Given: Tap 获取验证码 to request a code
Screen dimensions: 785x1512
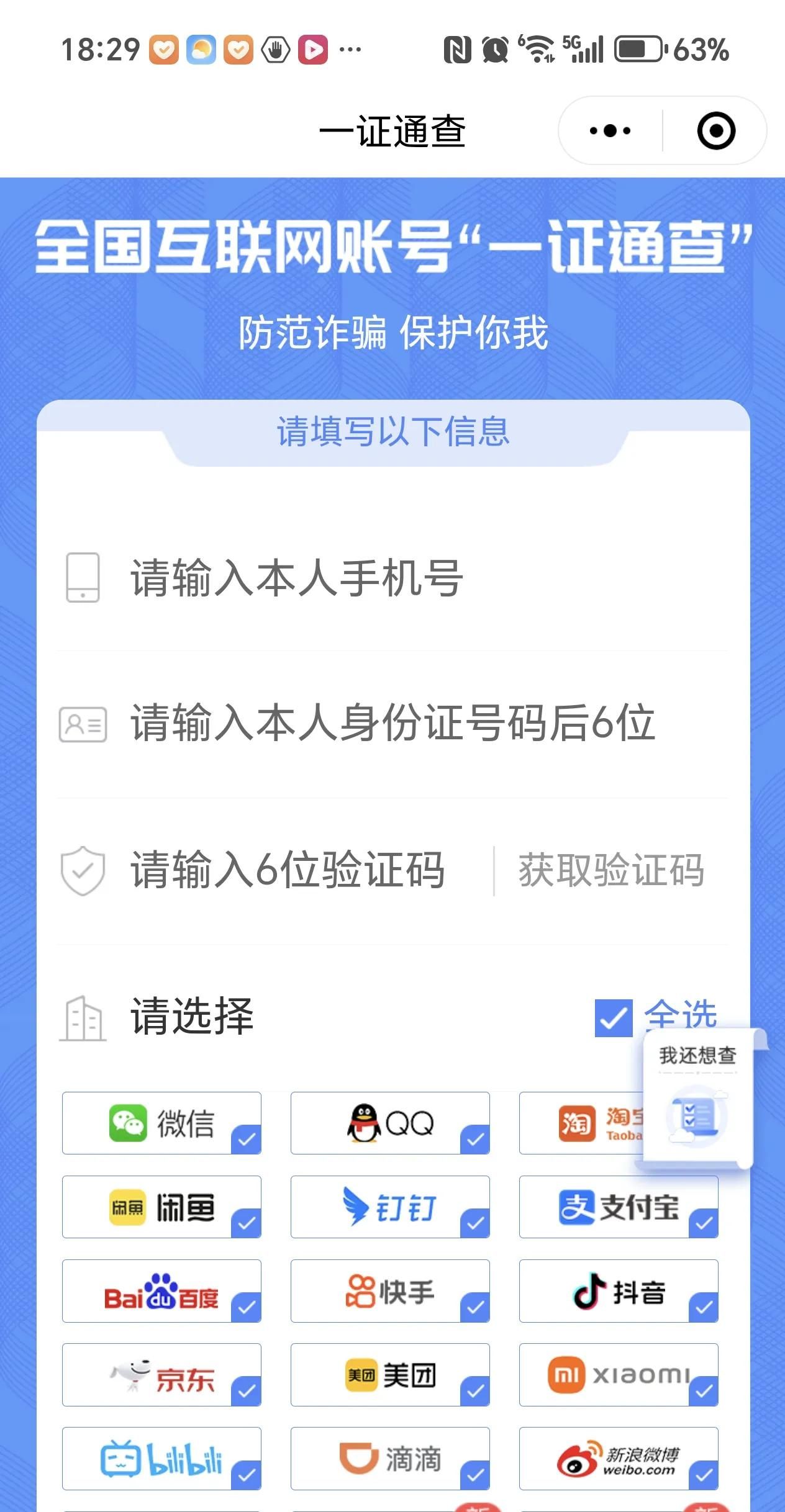Looking at the screenshot, I should tap(611, 870).
